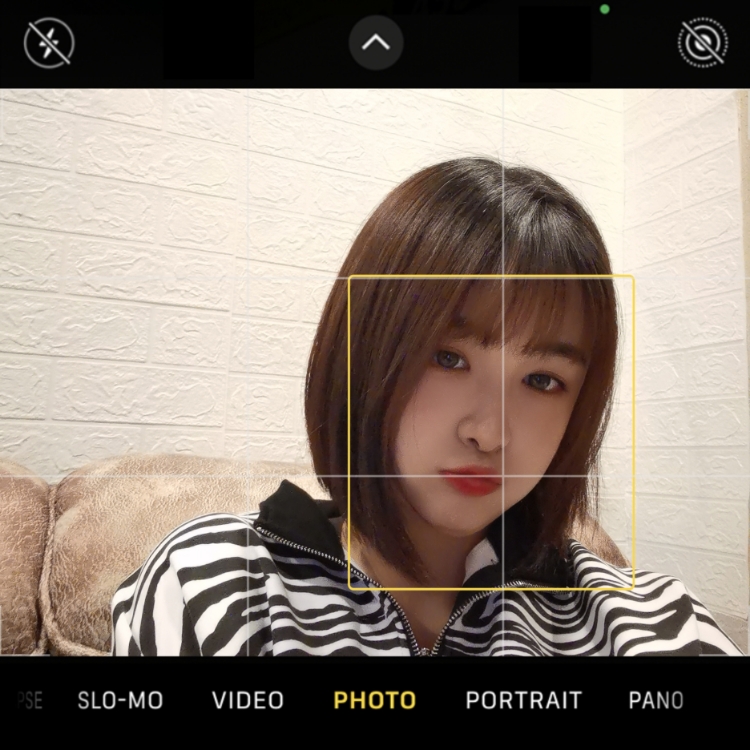Toggle the Live Photo icon
The width and height of the screenshot is (750, 750).
pos(703,43)
